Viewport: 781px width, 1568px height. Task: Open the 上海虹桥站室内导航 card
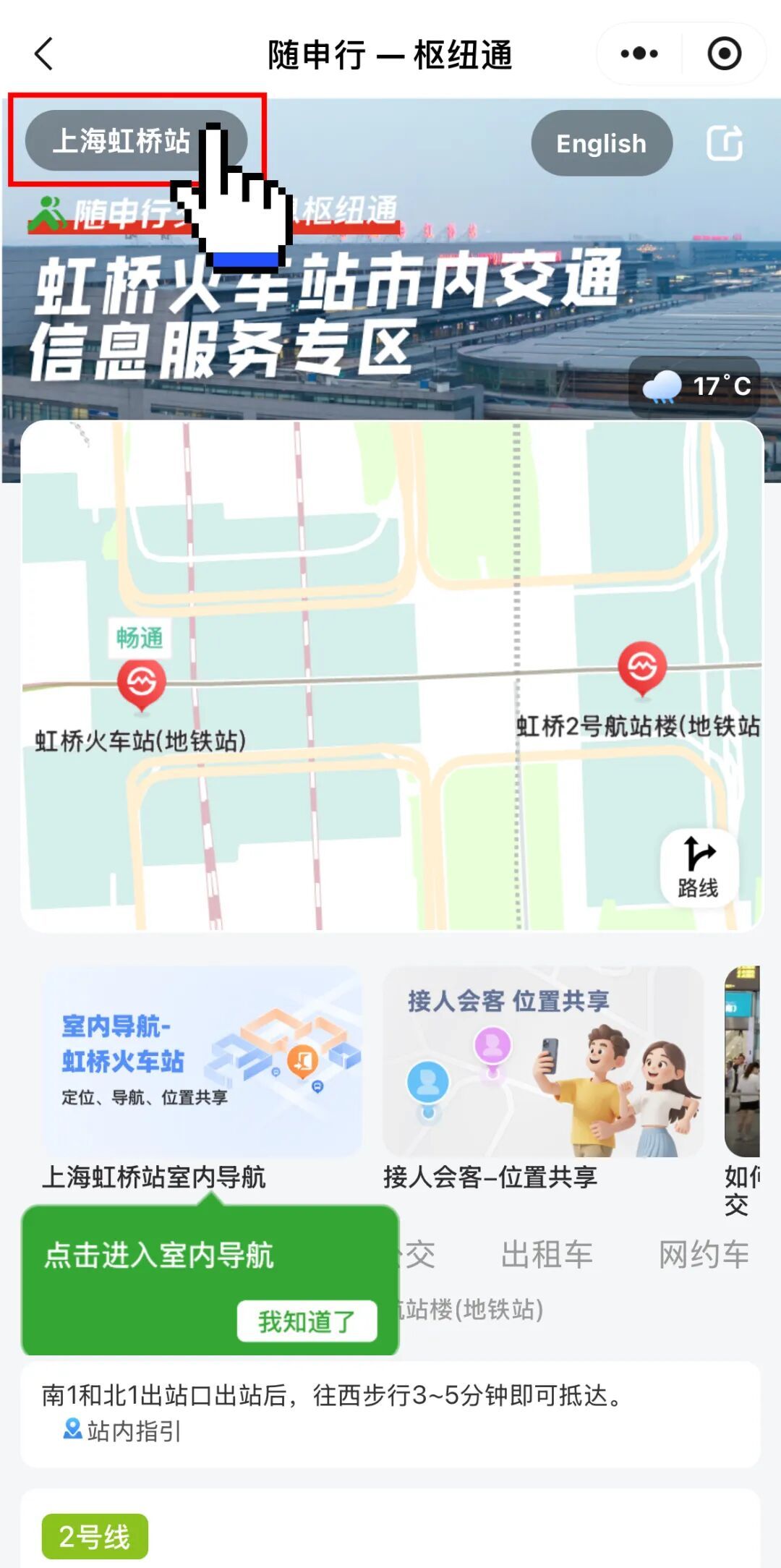pos(202,1063)
